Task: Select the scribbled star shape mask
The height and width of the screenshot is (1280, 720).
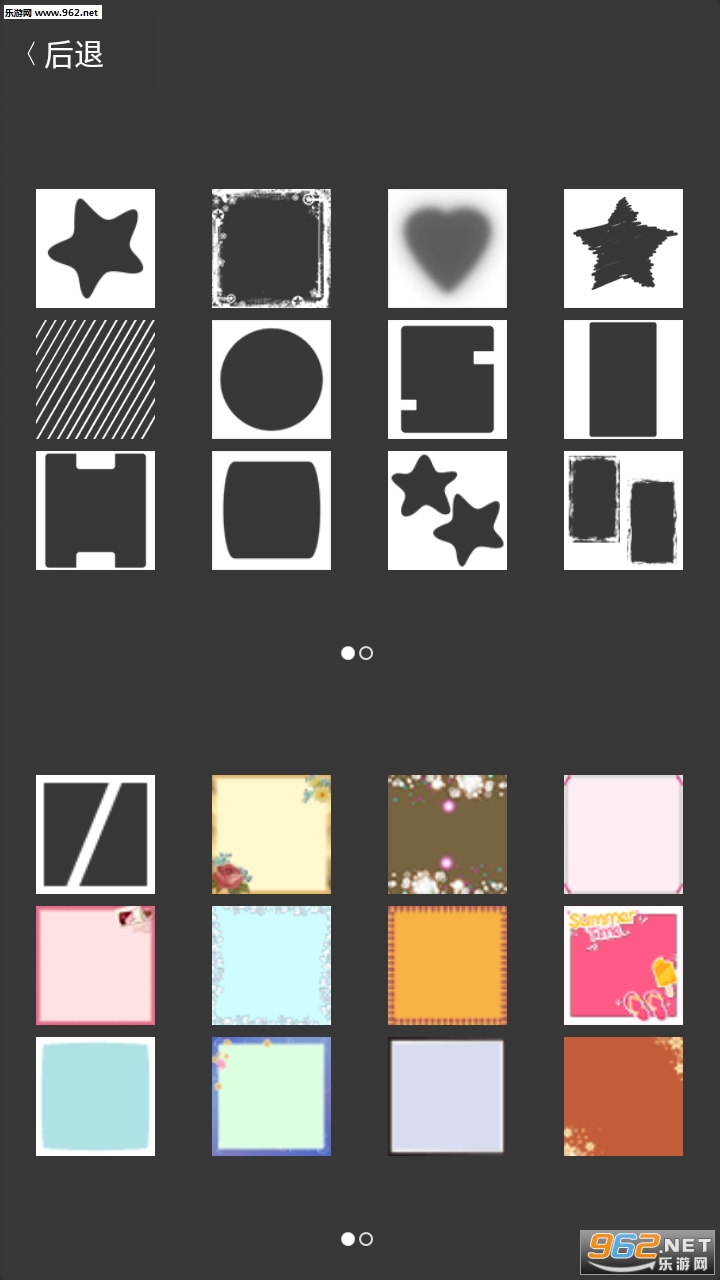Action: pos(623,248)
